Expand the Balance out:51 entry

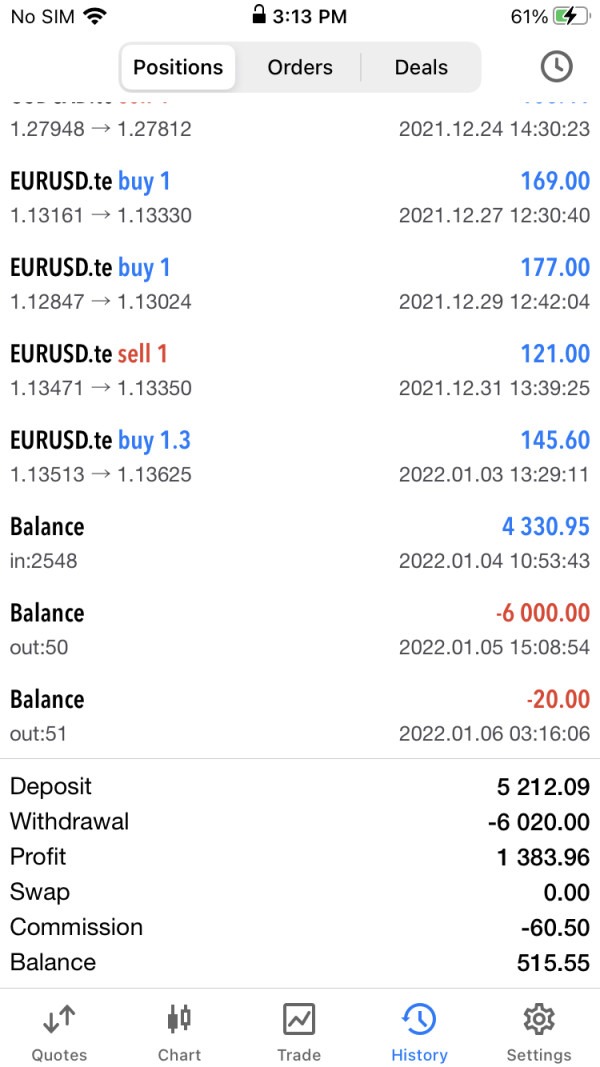tap(300, 715)
